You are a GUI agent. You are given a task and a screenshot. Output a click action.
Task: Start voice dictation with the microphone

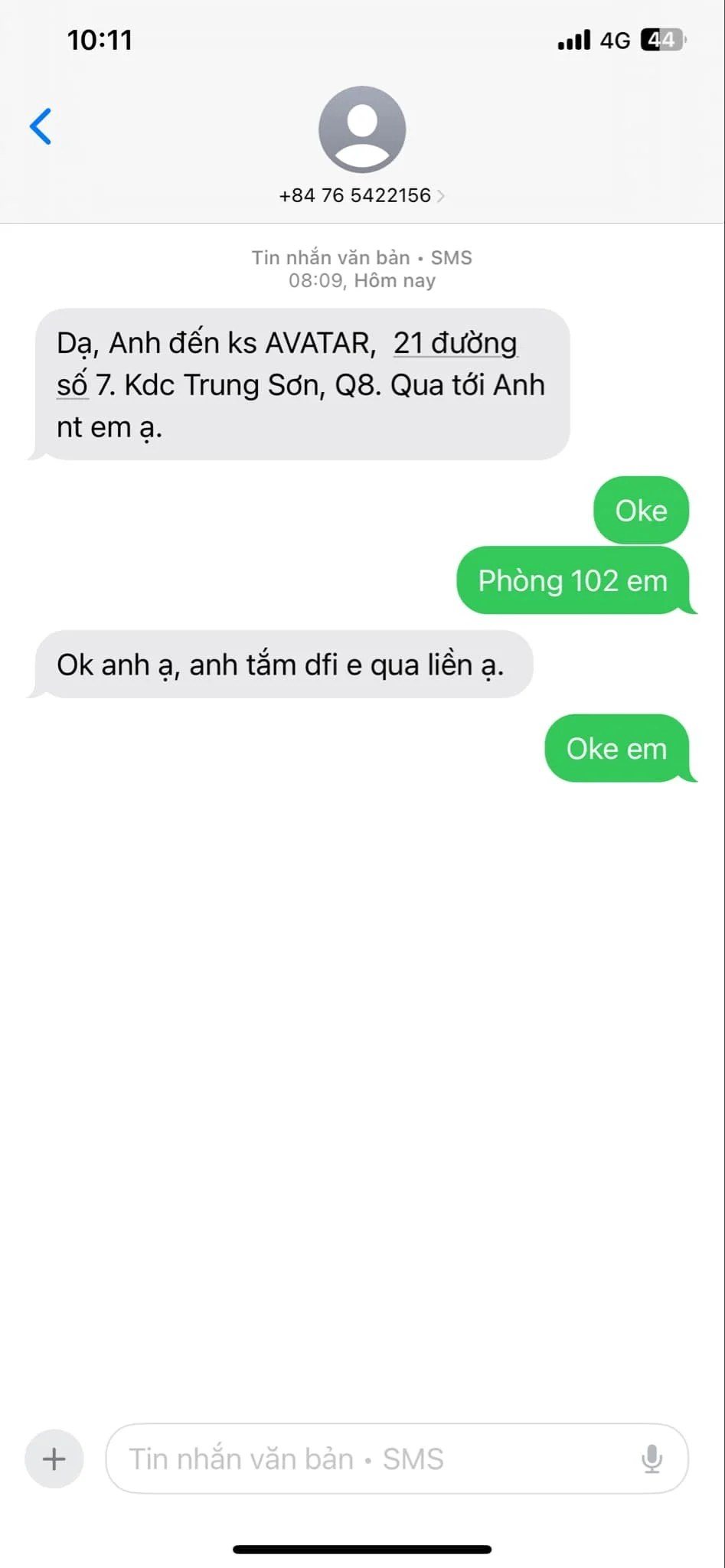pos(652,1459)
